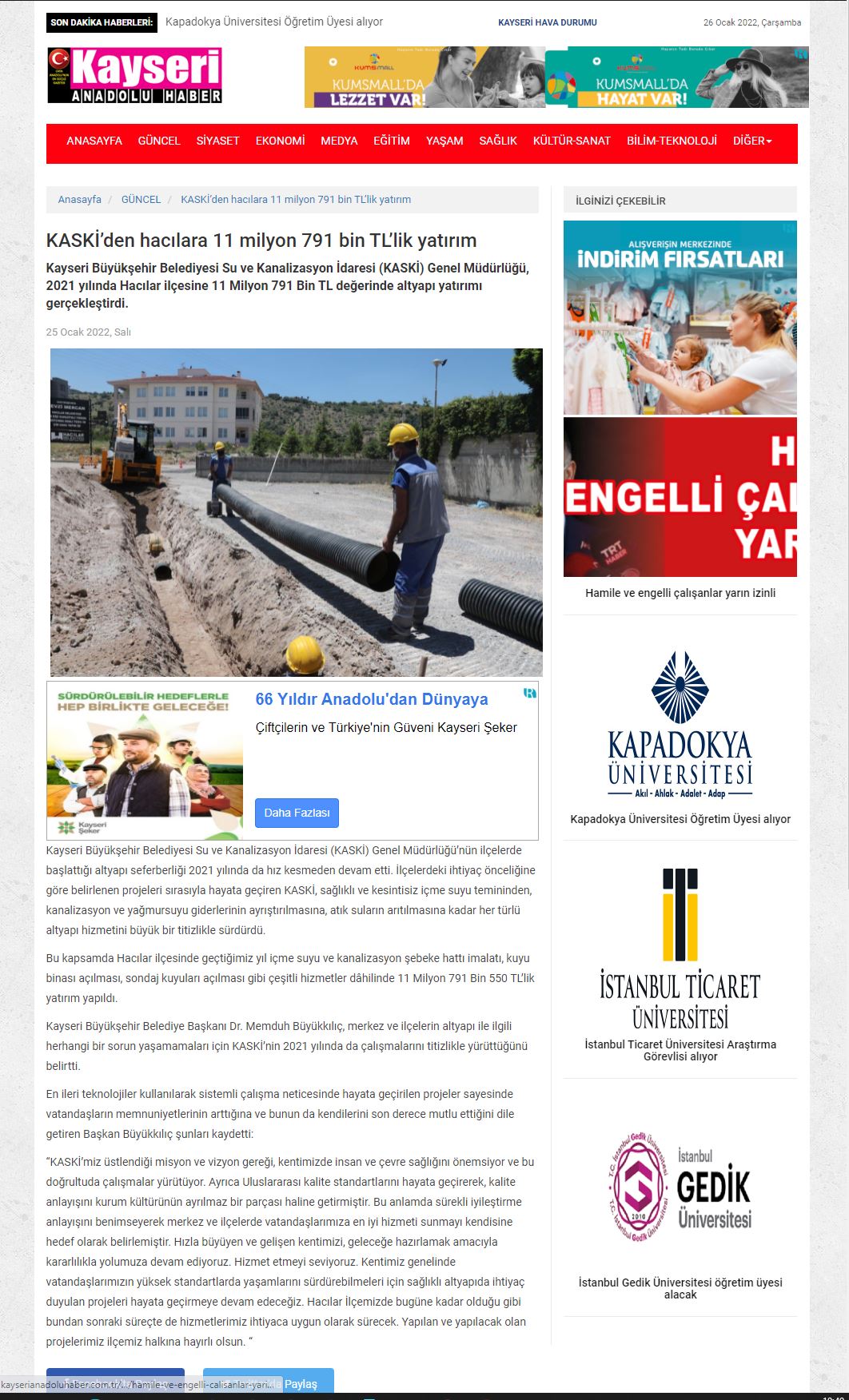Open the EĞİTİM category
Screen dimensions: 849x1400
(x=392, y=141)
